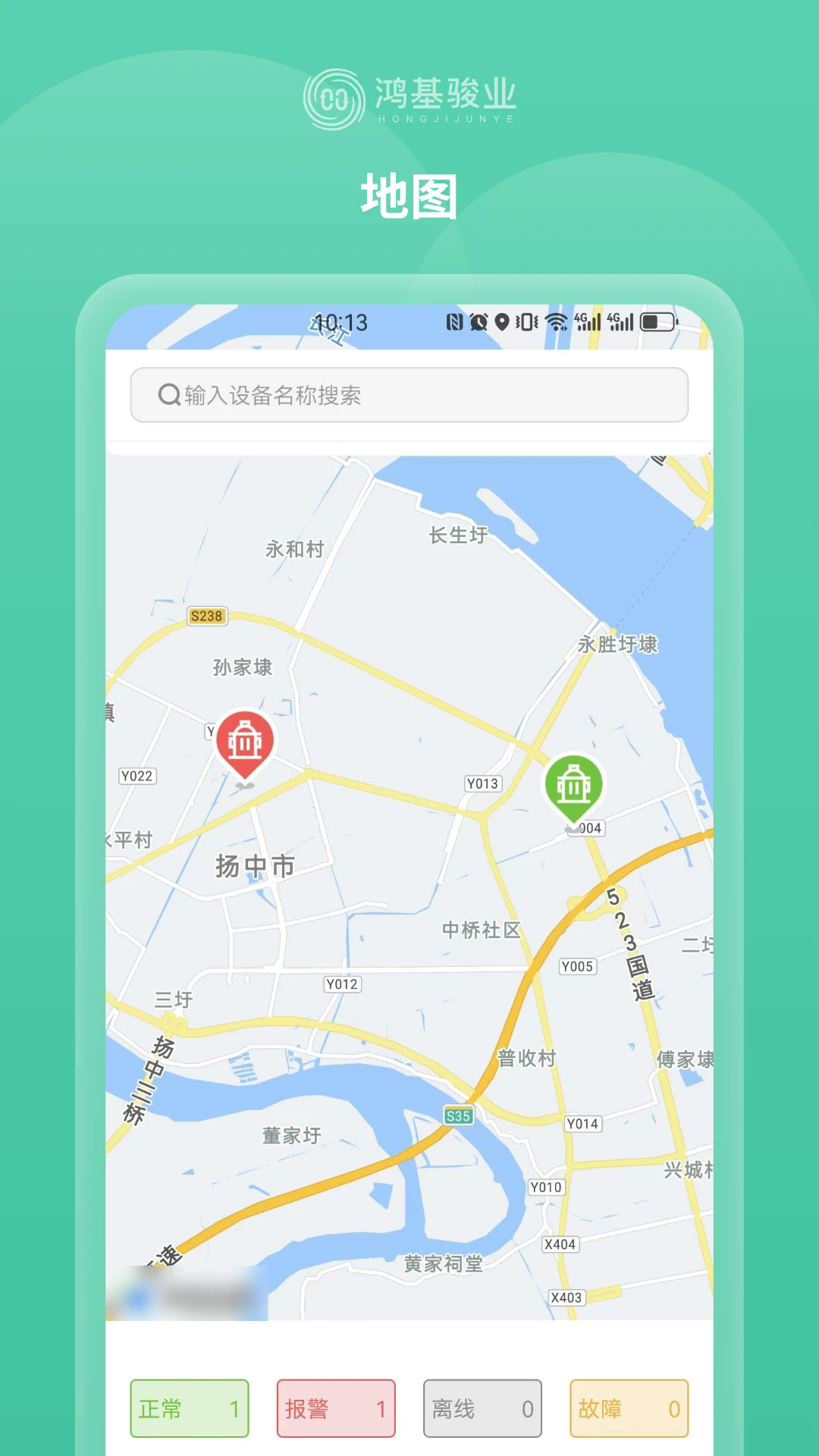
Task: Tap the location pin icon in the status bar
Action: point(501,322)
